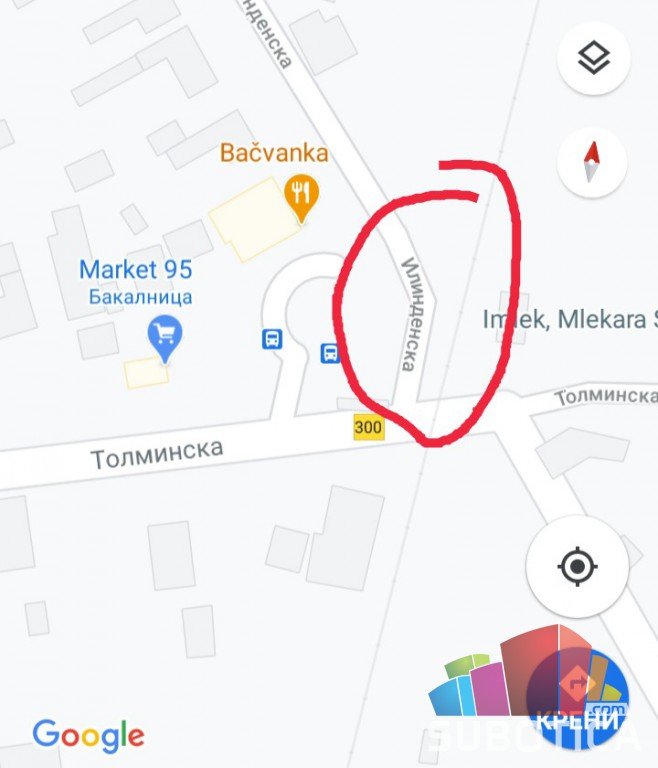Image resolution: width=658 pixels, height=768 pixels.
Task: Select the Market 95 shop pin
Action: pos(165,337)
